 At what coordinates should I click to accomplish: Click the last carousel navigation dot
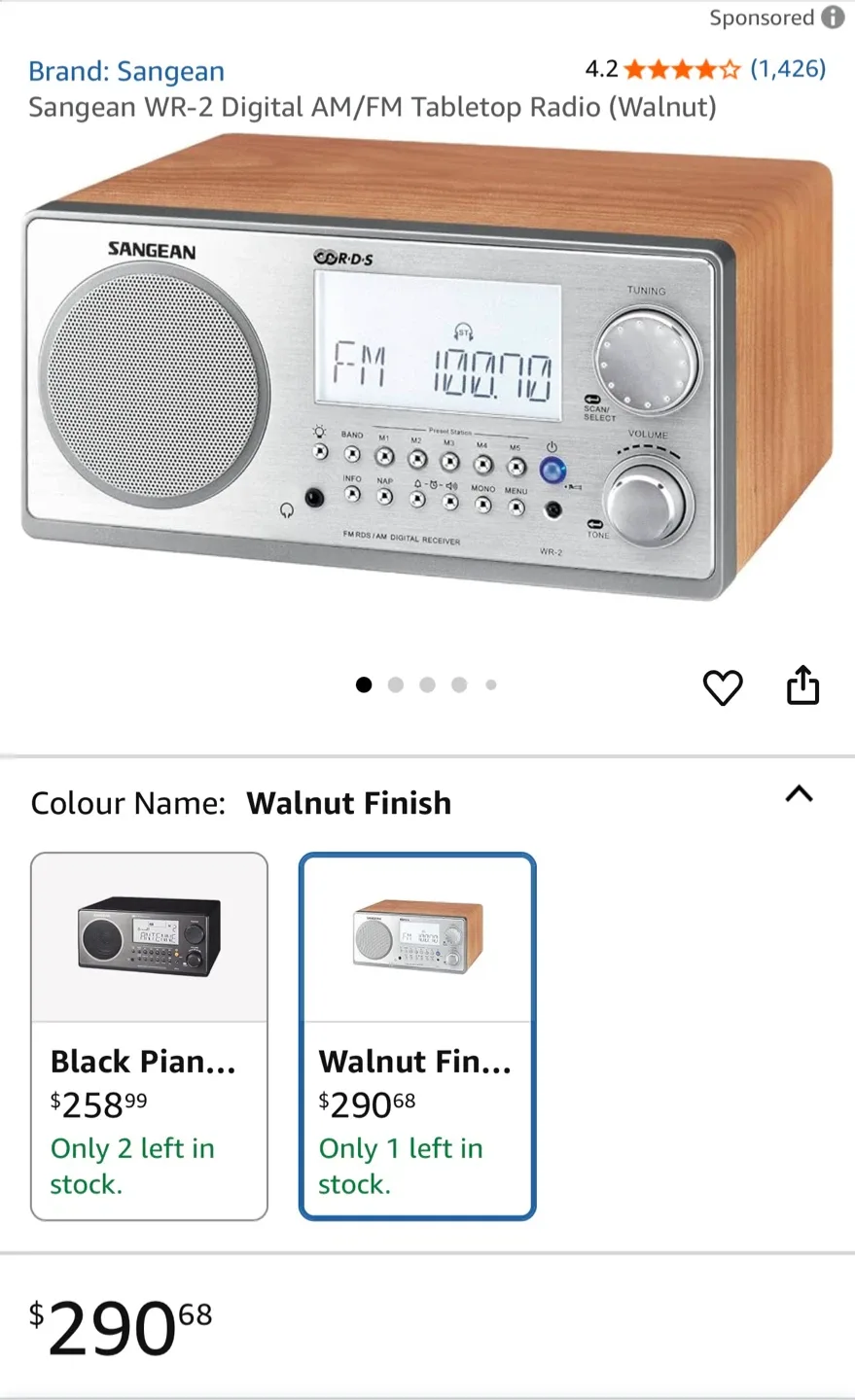click(x=490, y=684)
